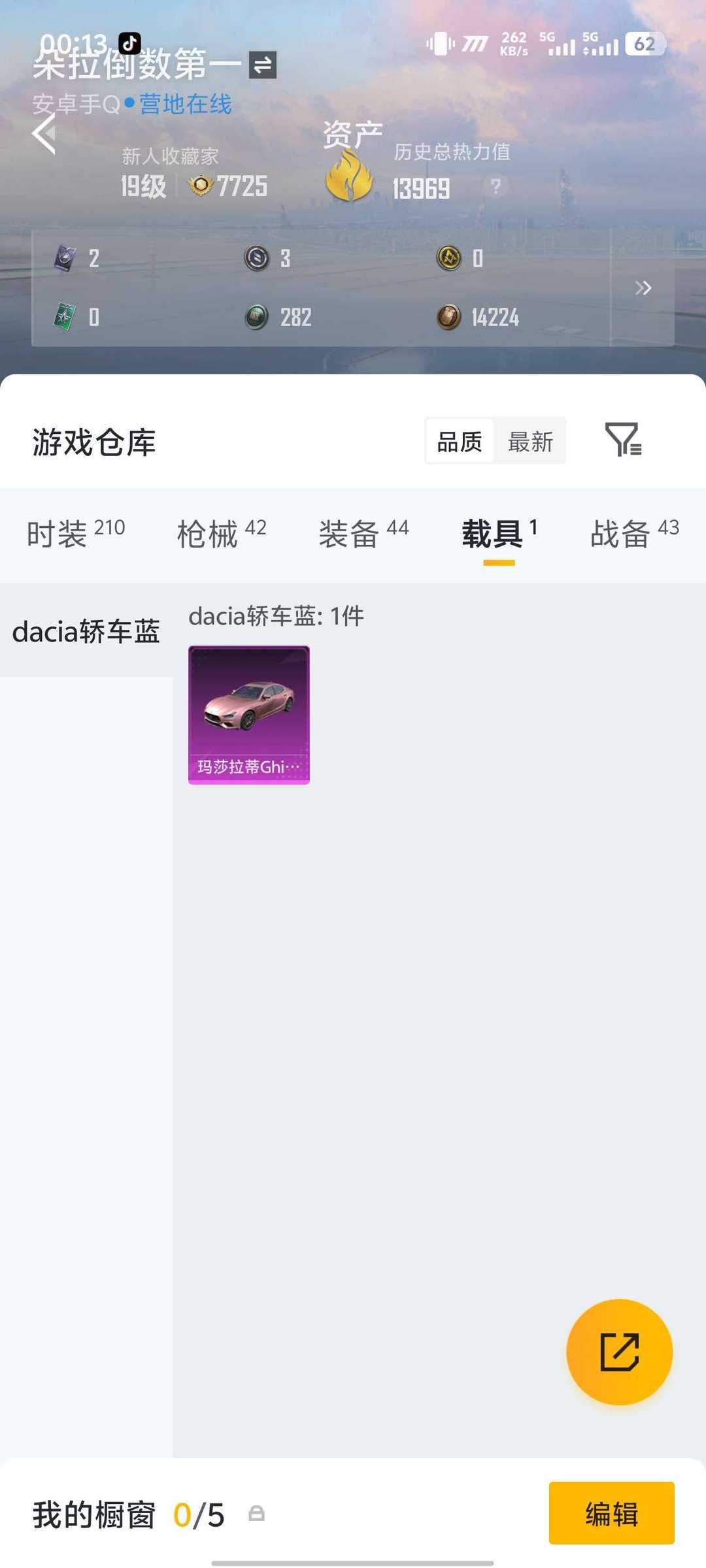This screenshot has height=1568, width=706.
Task: Tap the TikTok icon in the status bar
Action: point(128,42)
